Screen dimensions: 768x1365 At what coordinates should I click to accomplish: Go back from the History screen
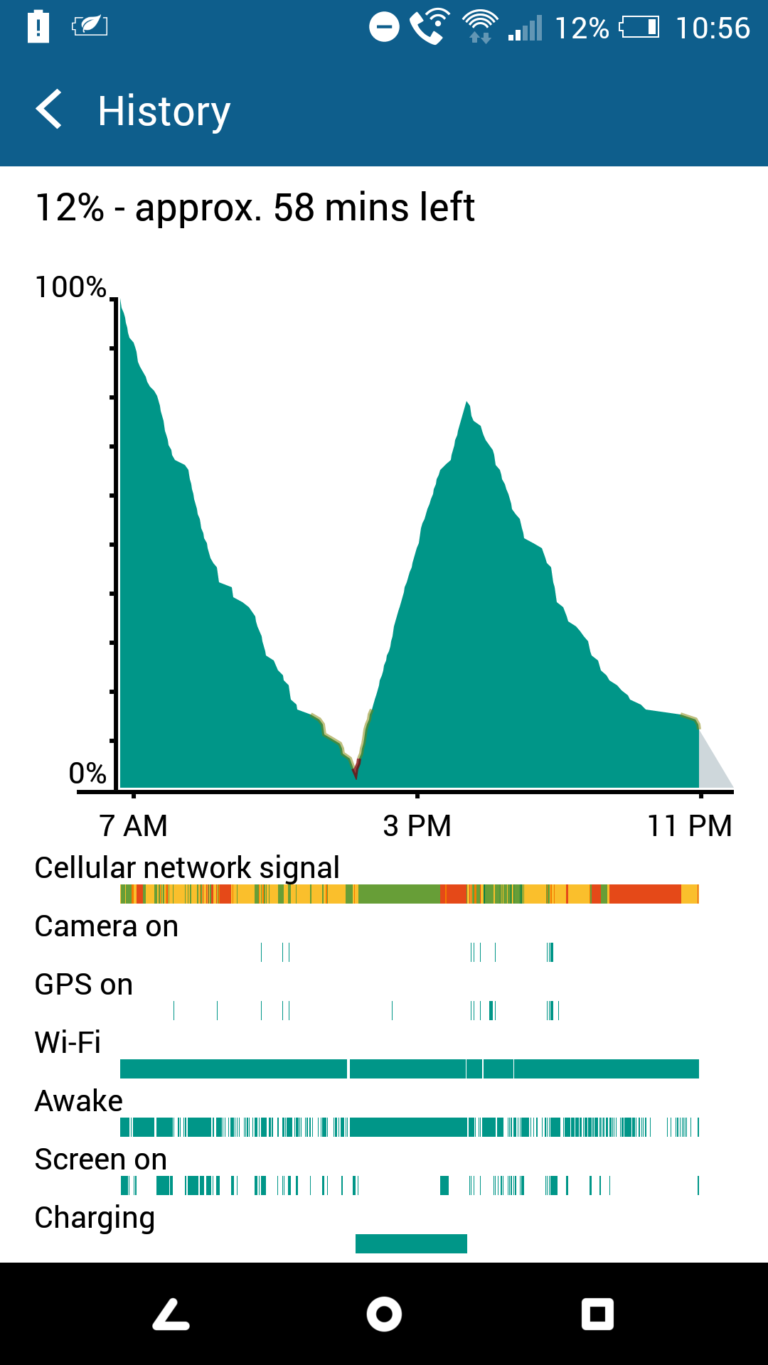tap(49, 110)
